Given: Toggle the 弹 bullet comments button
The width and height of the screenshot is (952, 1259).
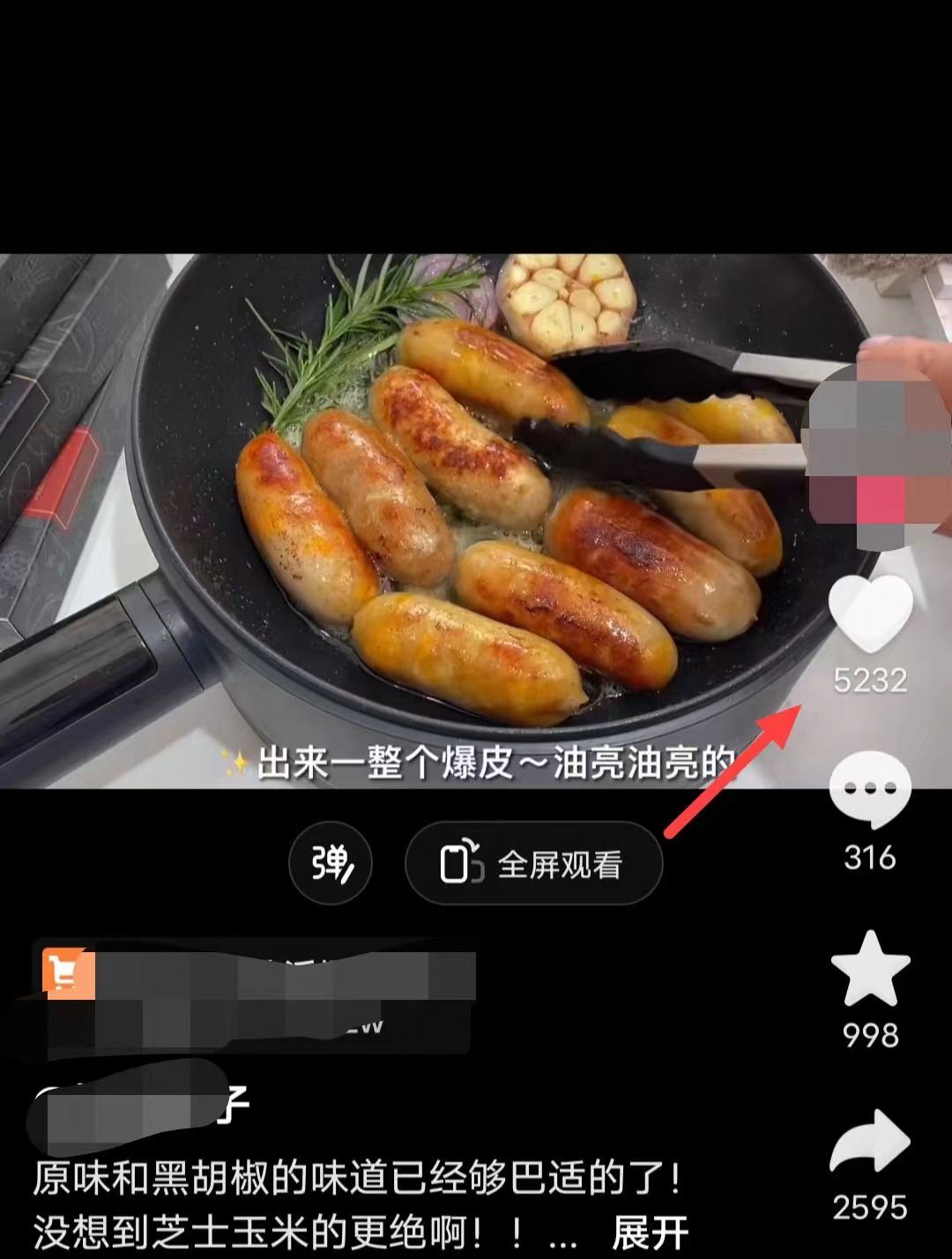Looking at the screenshot, I should pos(331,863).
